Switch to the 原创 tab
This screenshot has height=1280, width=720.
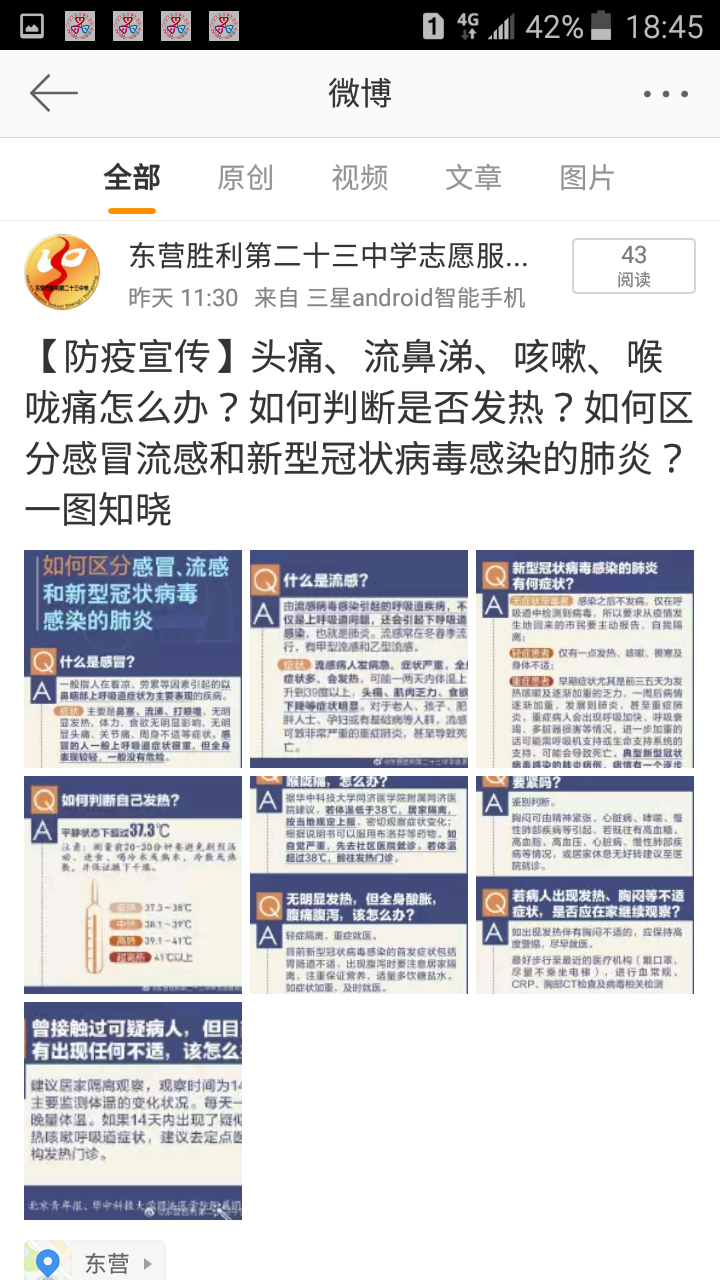[245, 178]
